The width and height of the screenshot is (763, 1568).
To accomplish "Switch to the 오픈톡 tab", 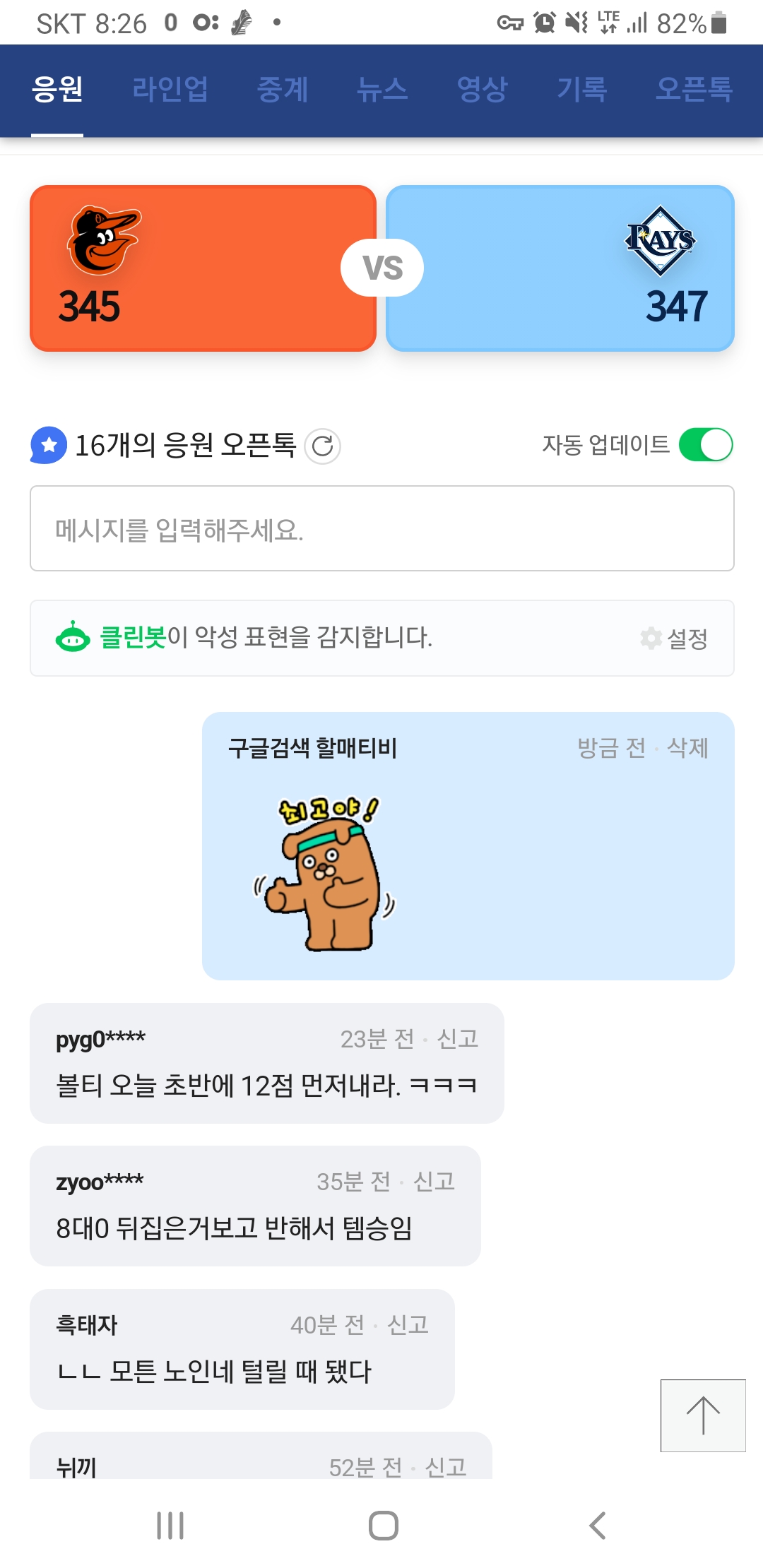I will tap(694, 90).
